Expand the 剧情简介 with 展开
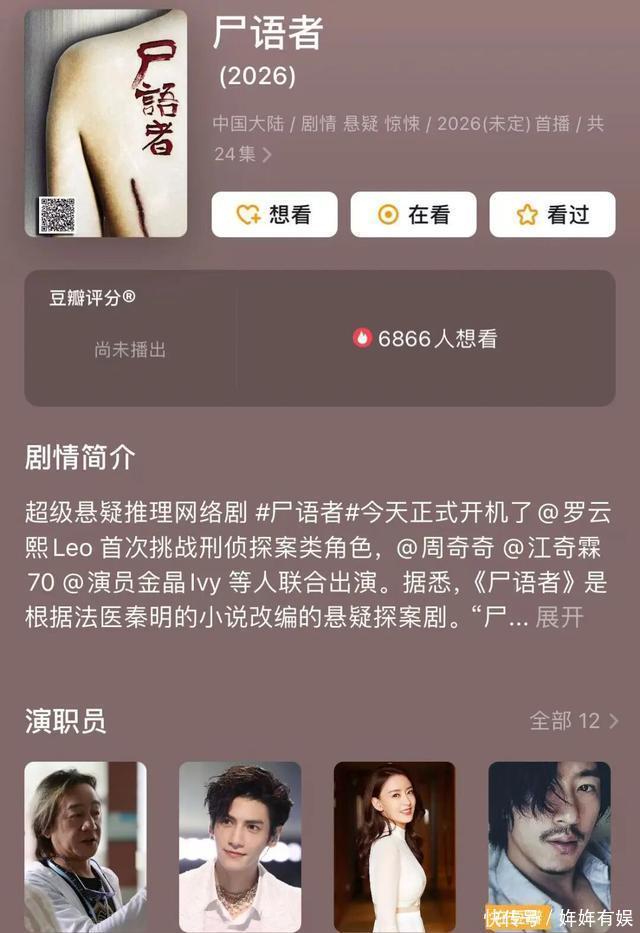Screen dimensions: 640x933 (x=559, y=617)
